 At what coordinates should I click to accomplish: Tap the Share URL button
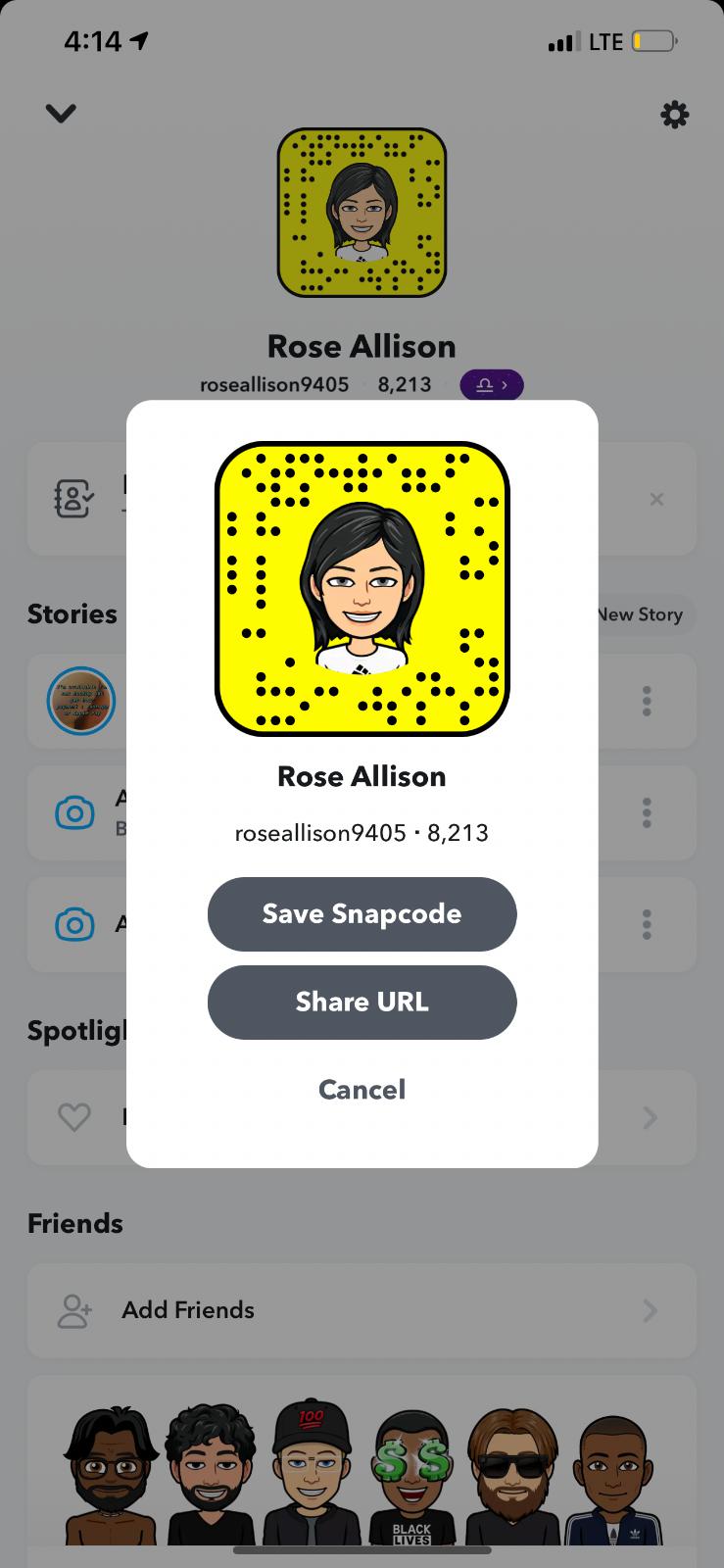(362, 1002)
